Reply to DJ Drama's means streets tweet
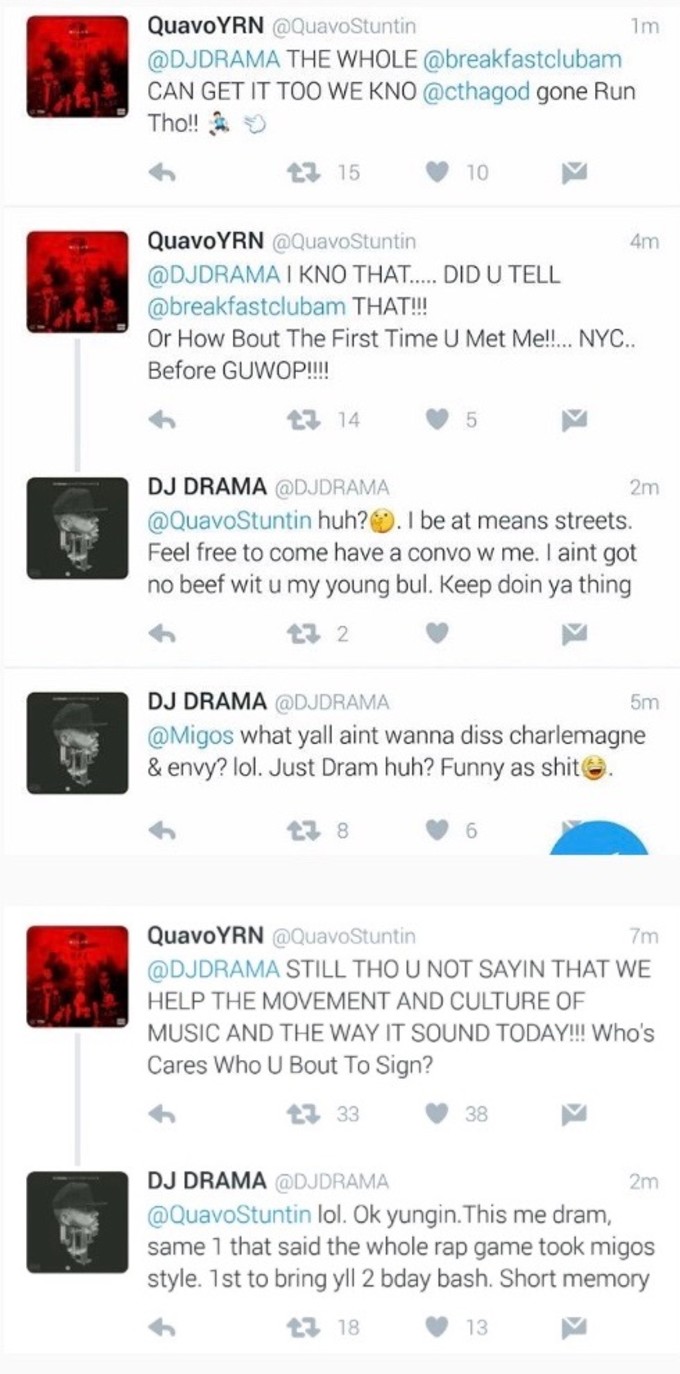 click(163, 633)
